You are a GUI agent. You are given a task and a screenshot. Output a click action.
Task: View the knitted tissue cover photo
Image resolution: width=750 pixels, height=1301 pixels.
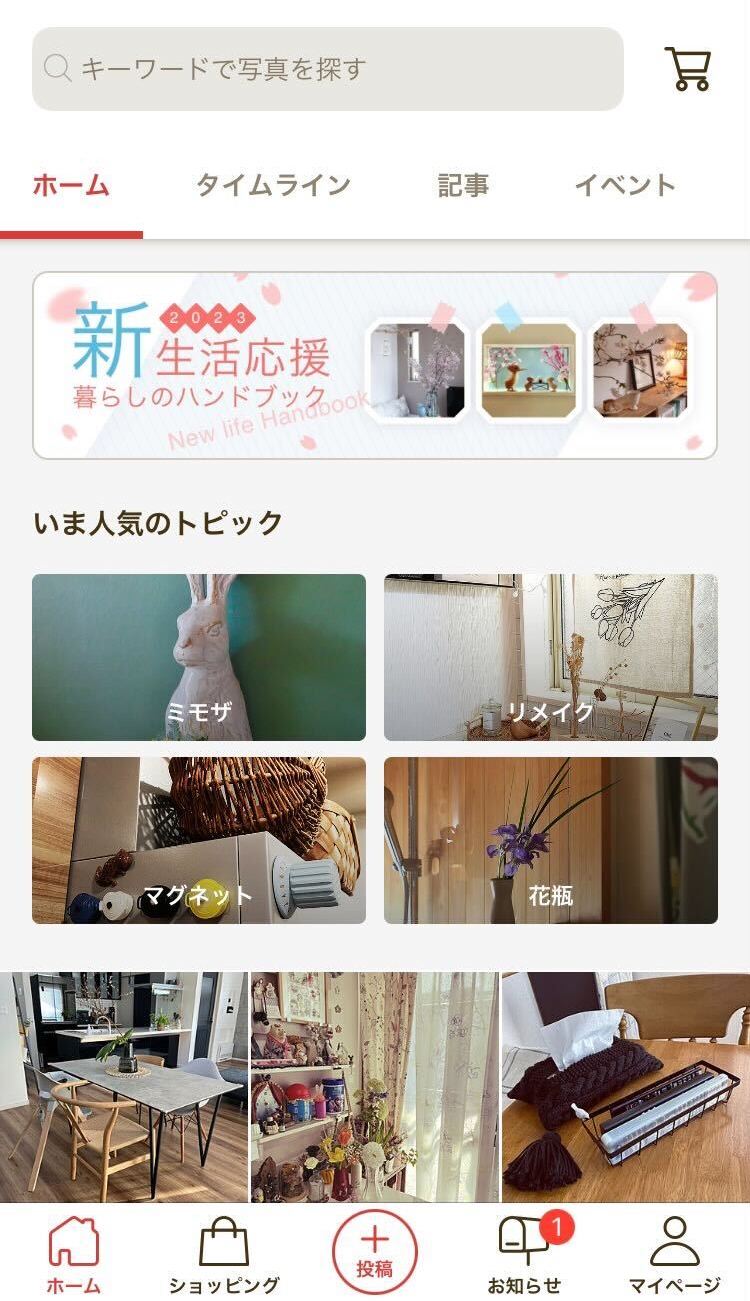click(626, 1087)
